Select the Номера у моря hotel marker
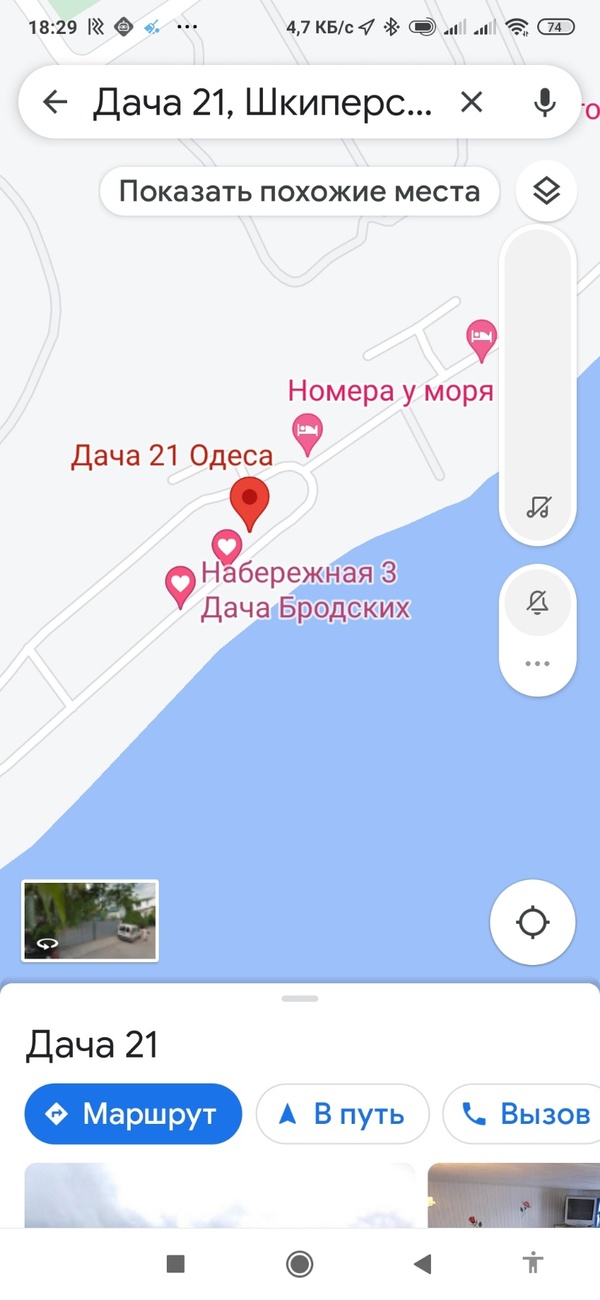 click(x=307, y=432)
